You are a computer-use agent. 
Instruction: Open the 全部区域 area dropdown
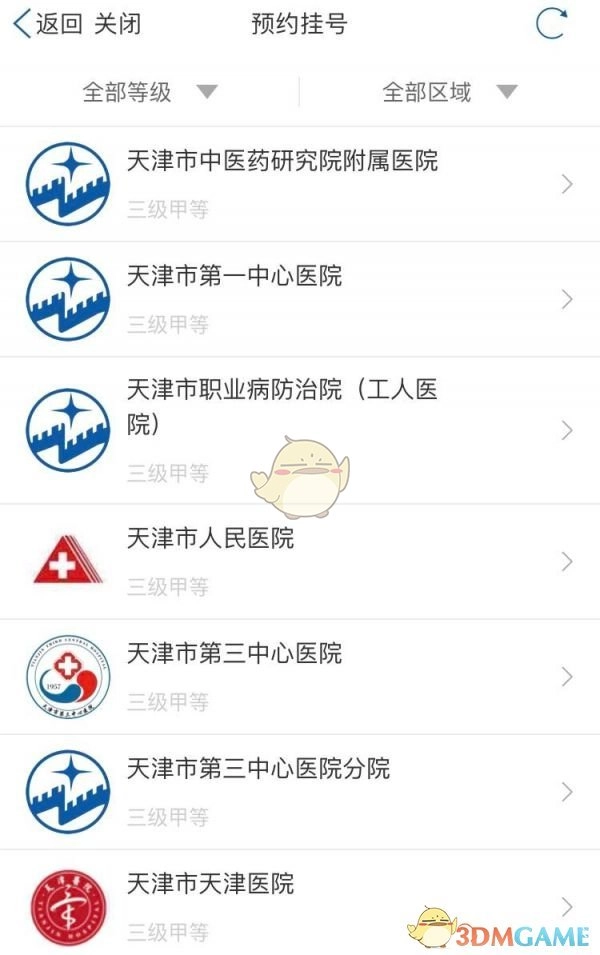click(x=449, y=93)
